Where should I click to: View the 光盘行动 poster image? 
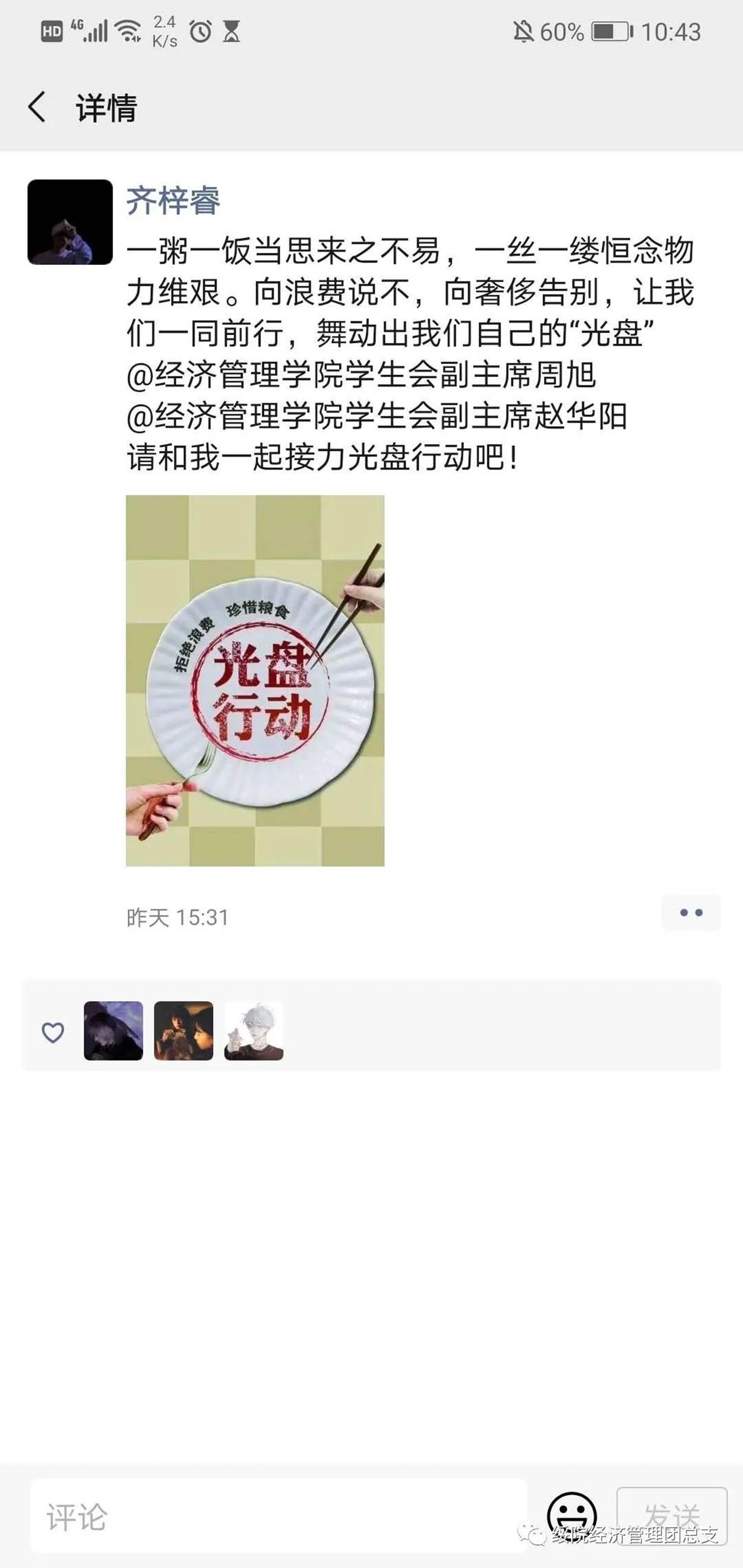(255, 680)
